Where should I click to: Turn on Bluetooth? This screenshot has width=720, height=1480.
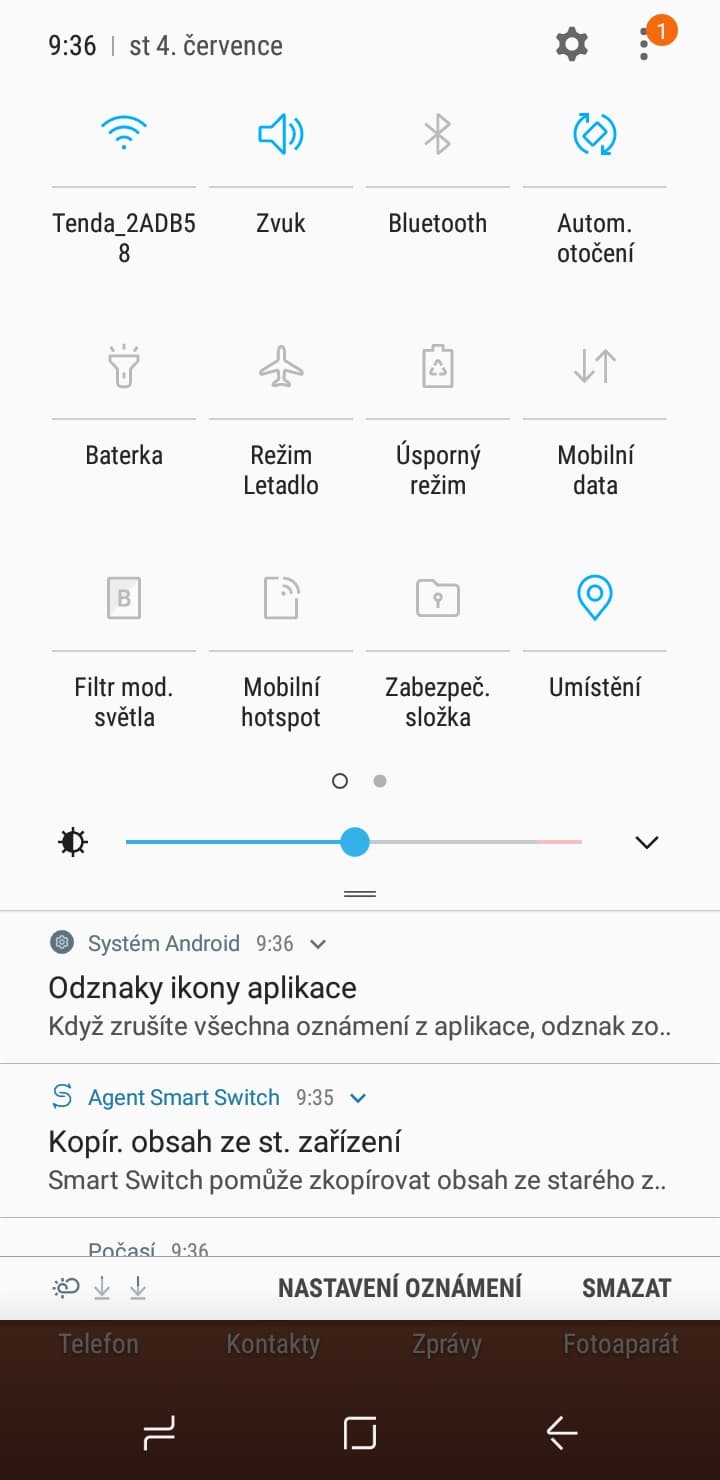click(x=438, y=133)
